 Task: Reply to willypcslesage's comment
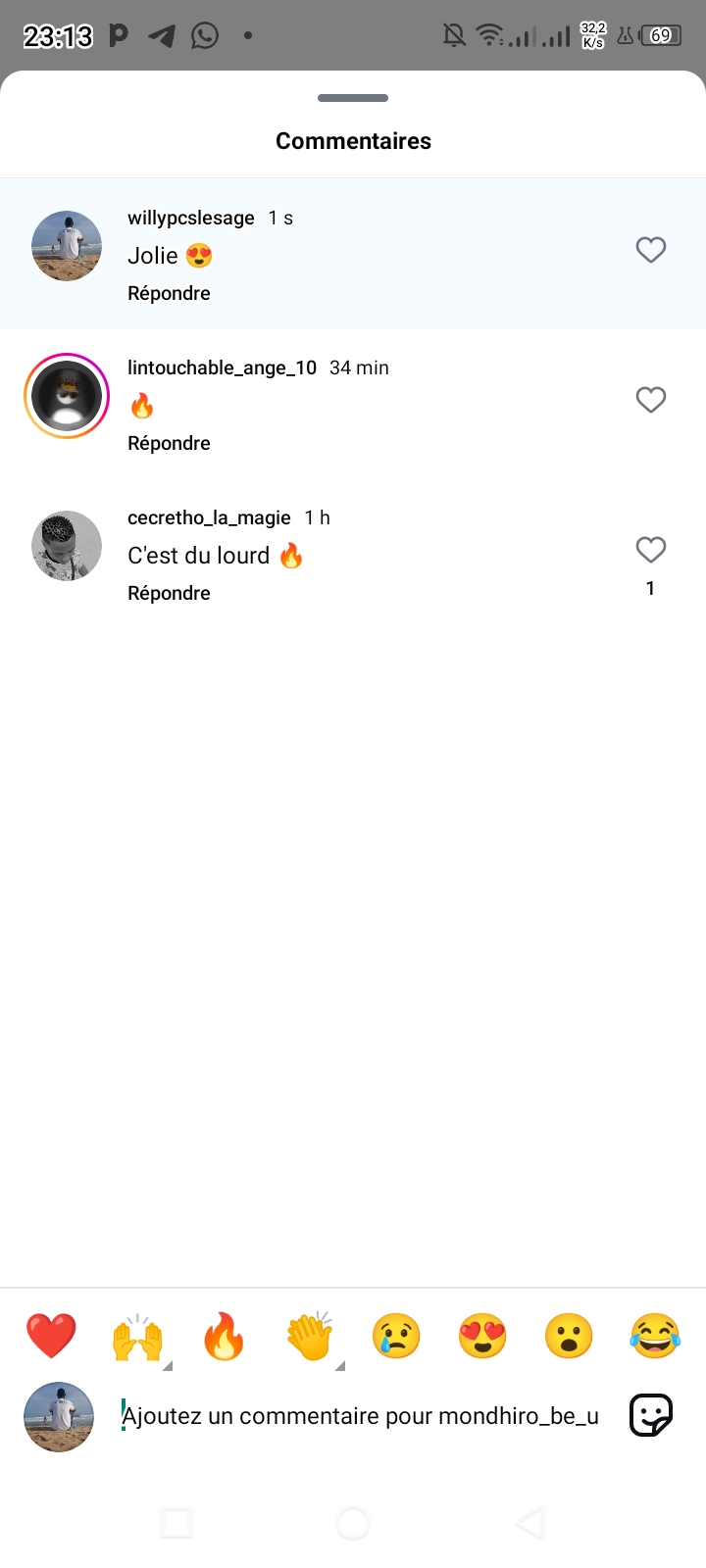(x=169, y=293)
